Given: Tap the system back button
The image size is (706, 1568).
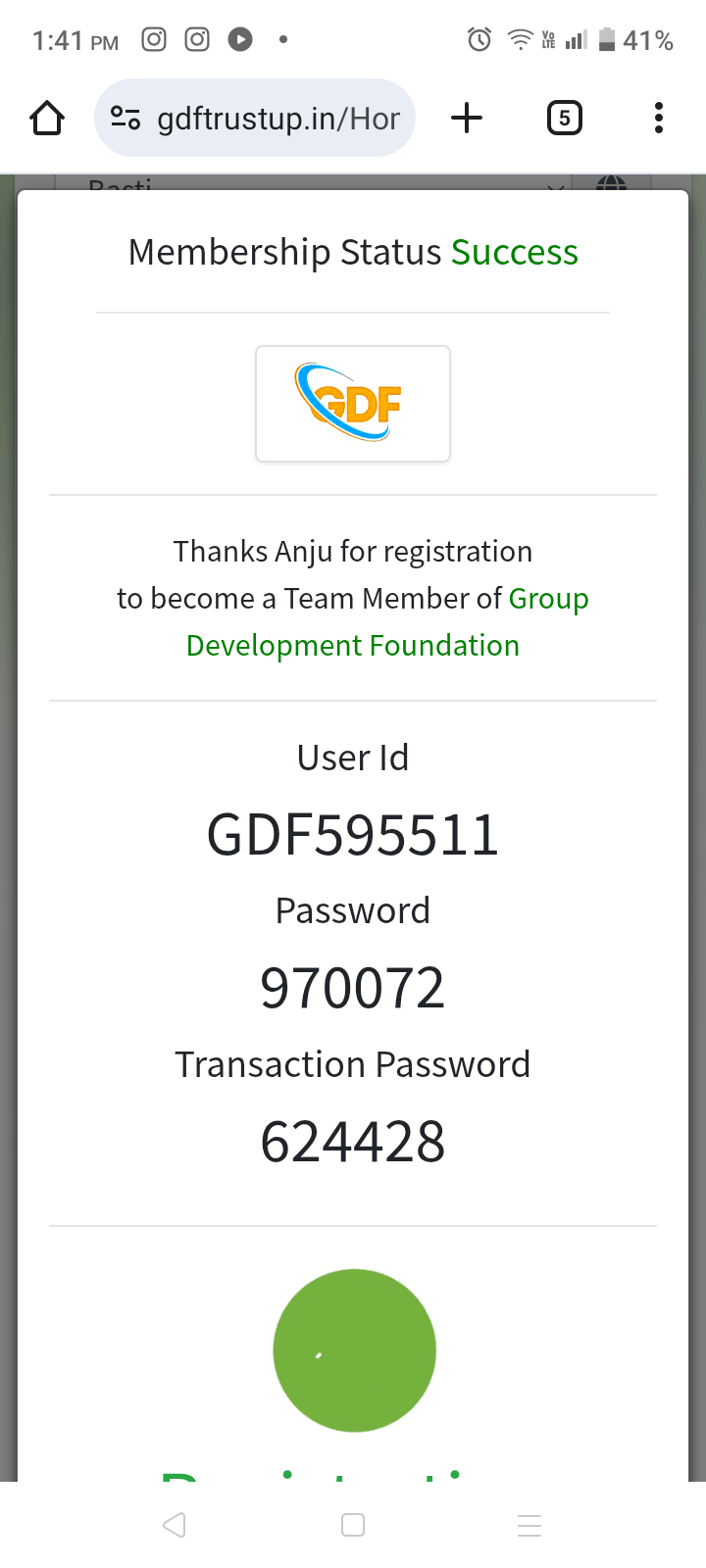Looking at the screenshot, I should pos(175,1525).
